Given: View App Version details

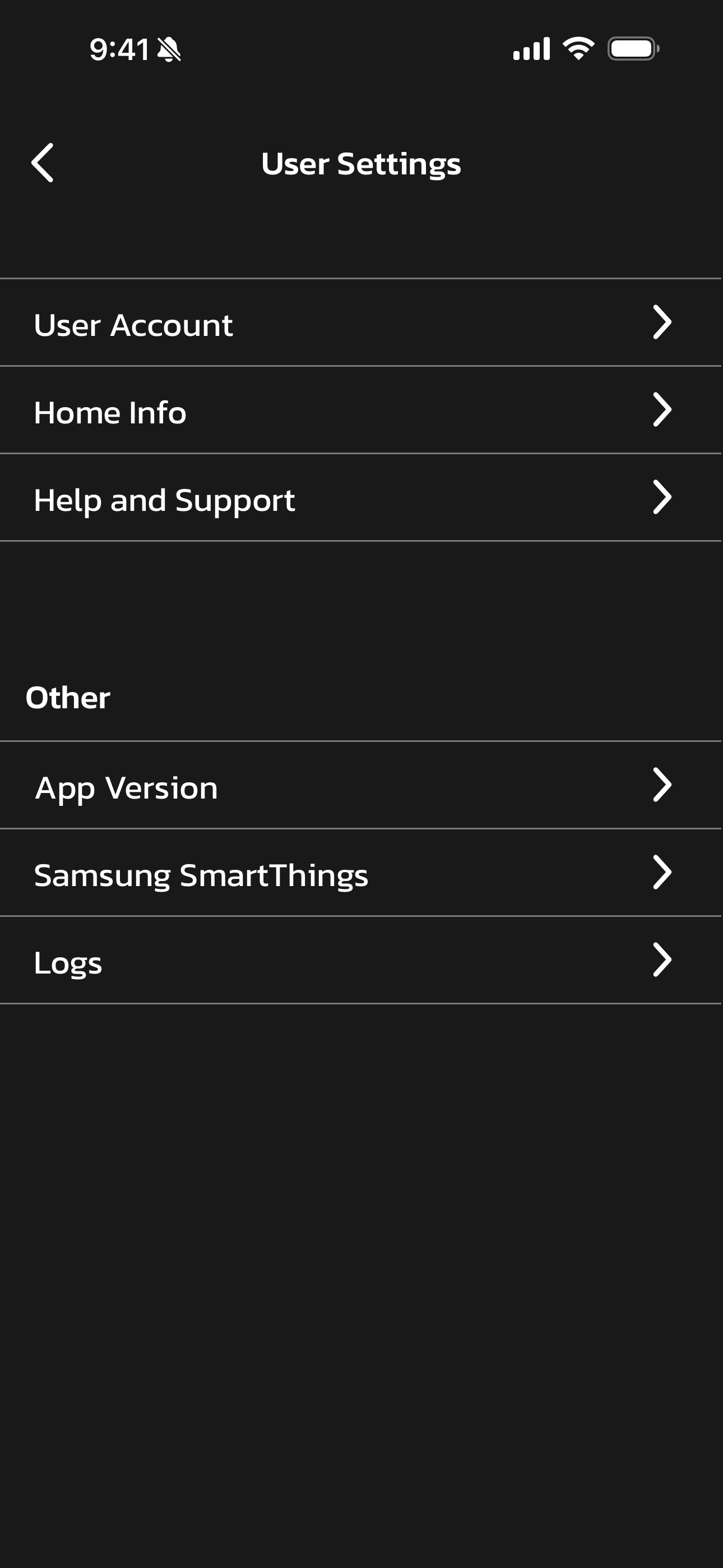Looking at the screenshot, I should coord(360,786).
